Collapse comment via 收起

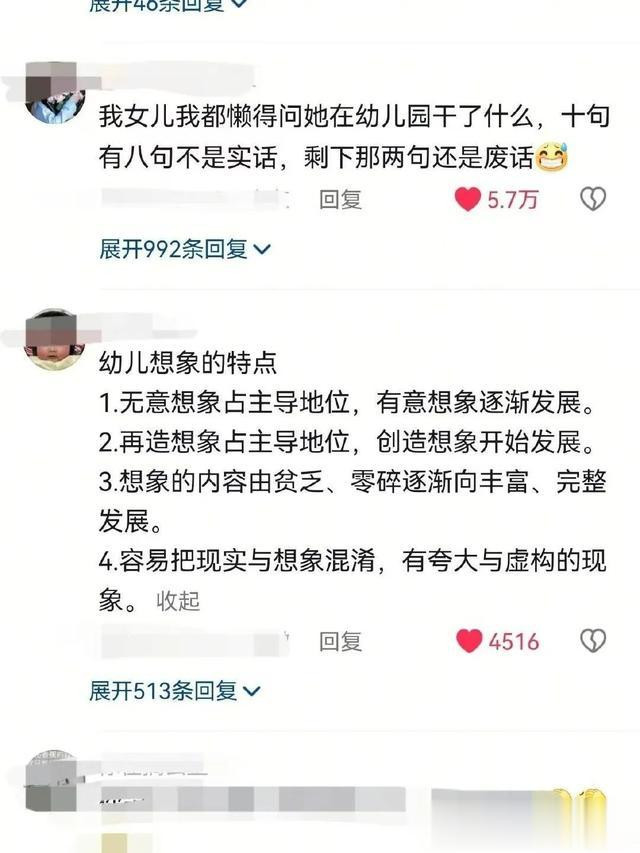(x=178, y=601)
